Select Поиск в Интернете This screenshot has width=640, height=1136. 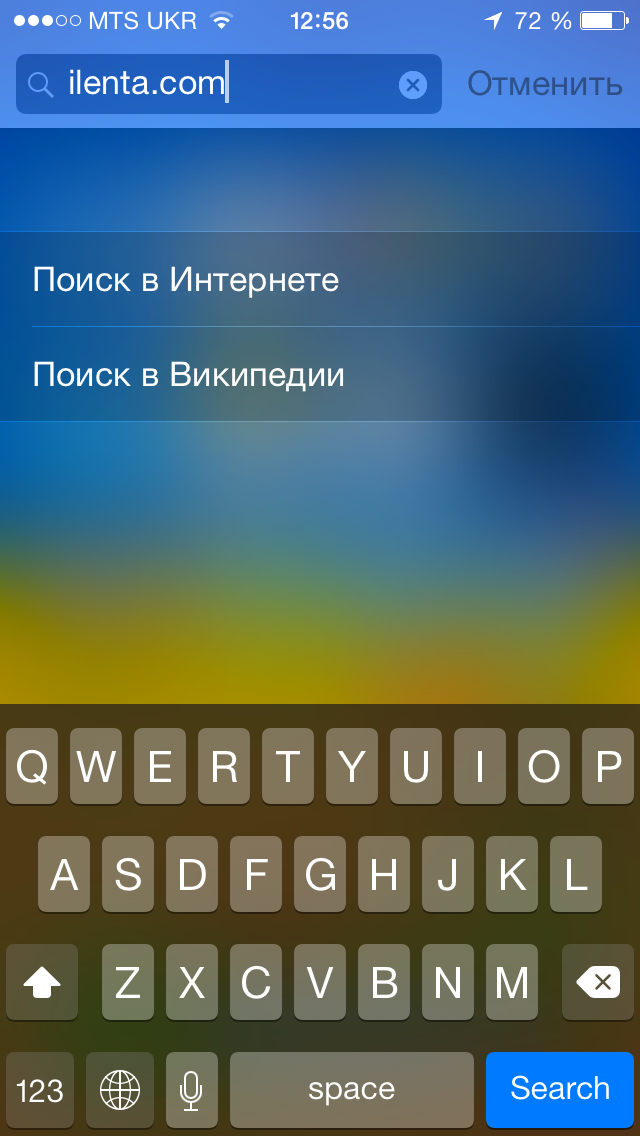click(x=186, y=280)
